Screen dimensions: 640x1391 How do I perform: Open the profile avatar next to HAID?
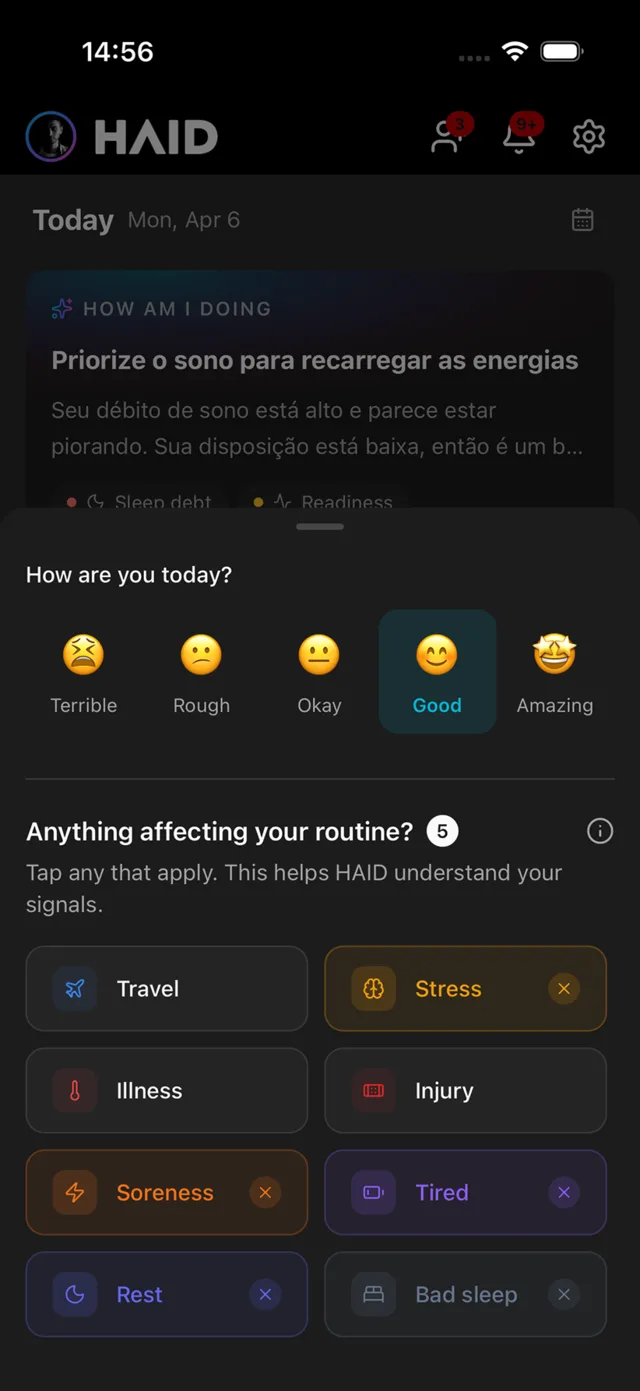pyautogui.click(x=51, y=137)
